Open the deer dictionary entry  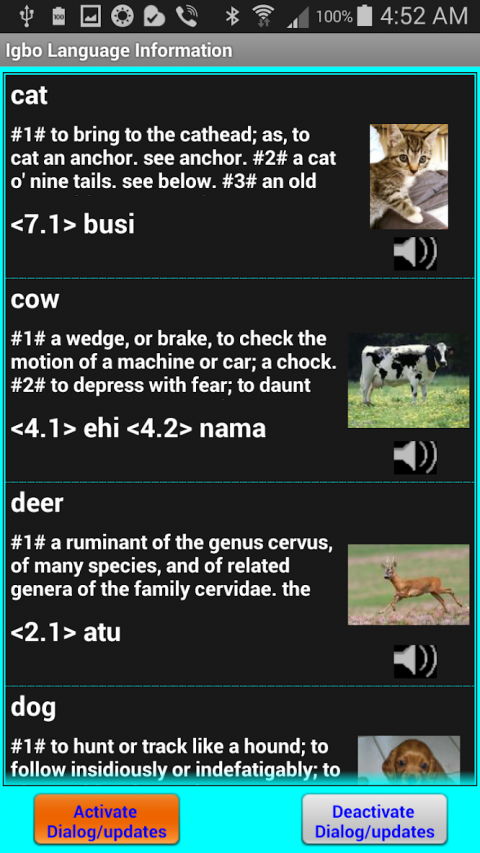coord(240,584)
